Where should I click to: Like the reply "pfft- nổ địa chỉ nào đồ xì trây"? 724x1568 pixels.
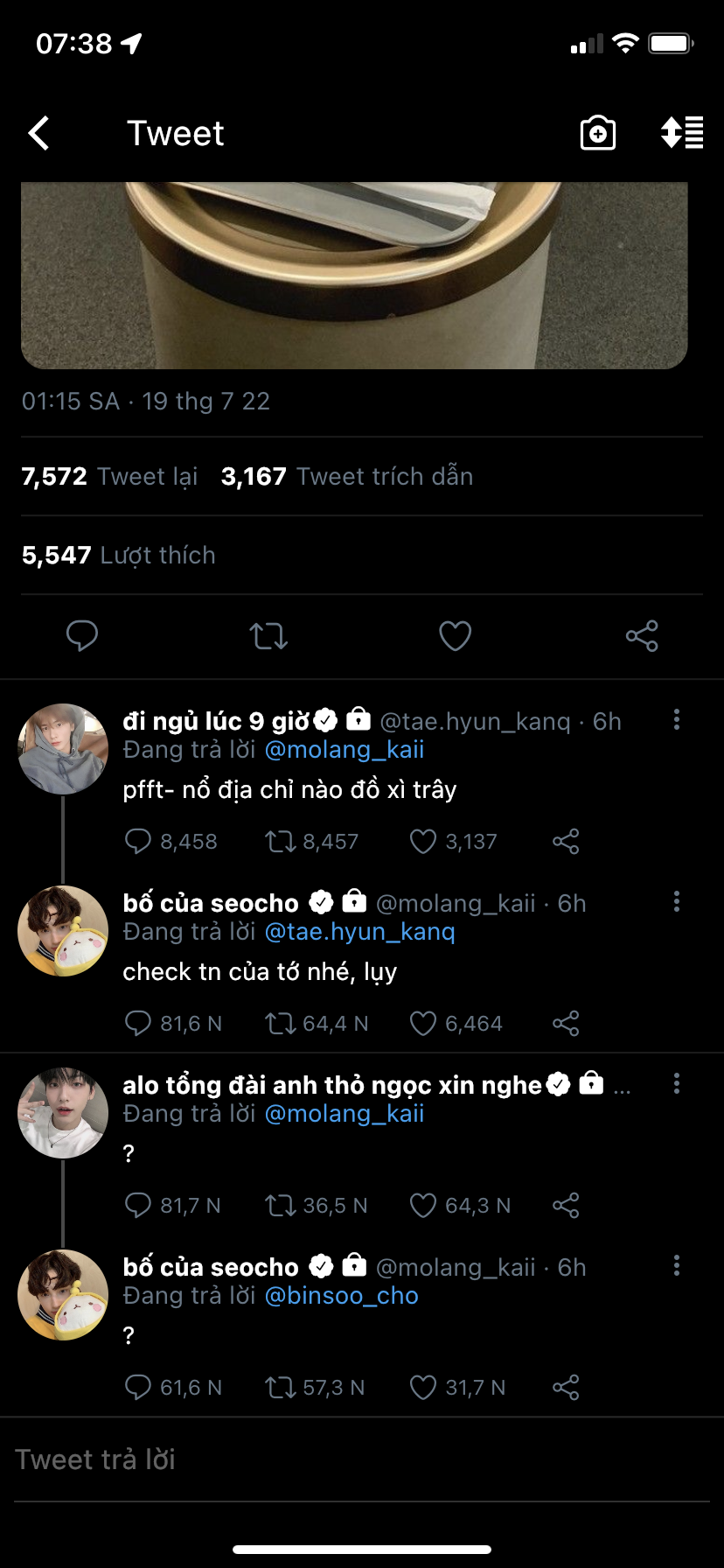point(423,842)
